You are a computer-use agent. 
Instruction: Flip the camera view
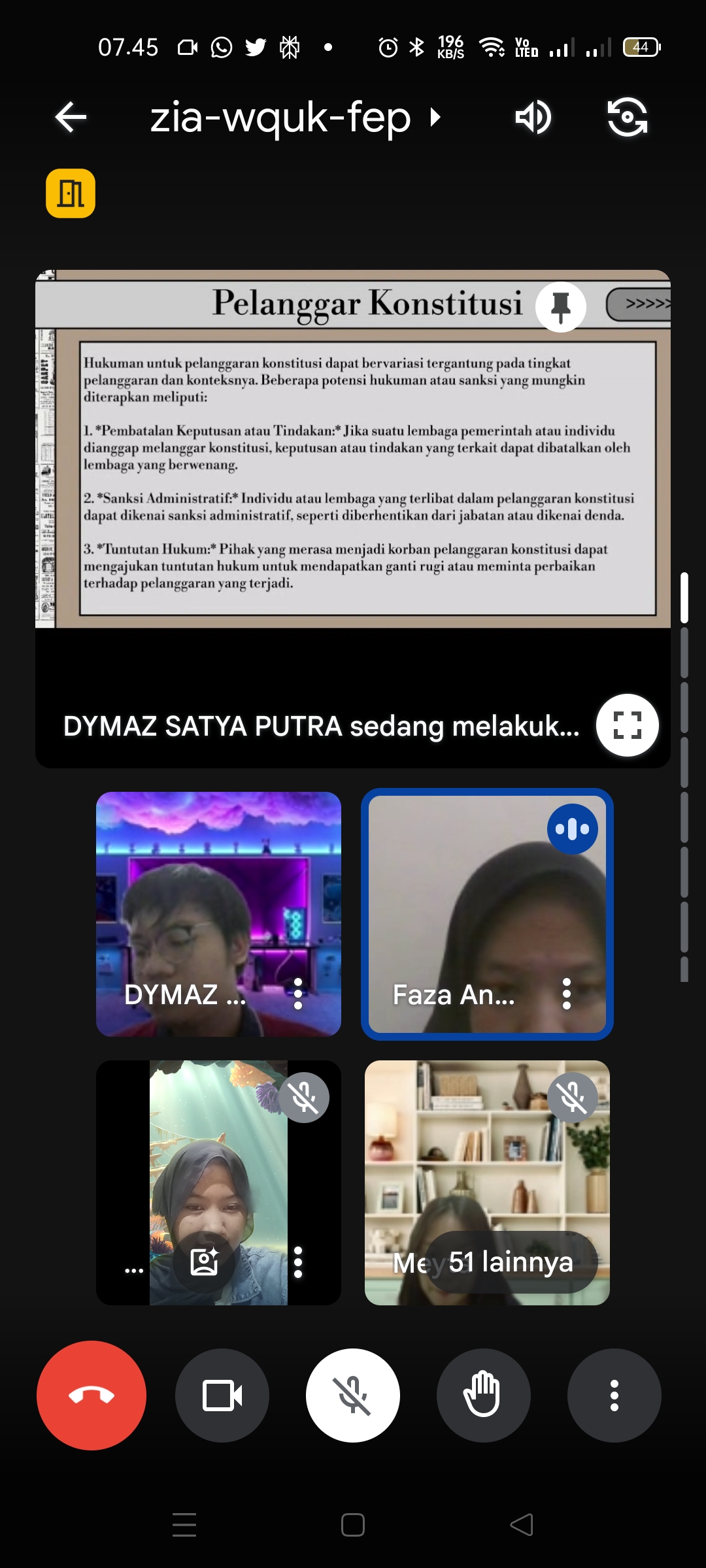pyautogui.click(x=627, y=118)
